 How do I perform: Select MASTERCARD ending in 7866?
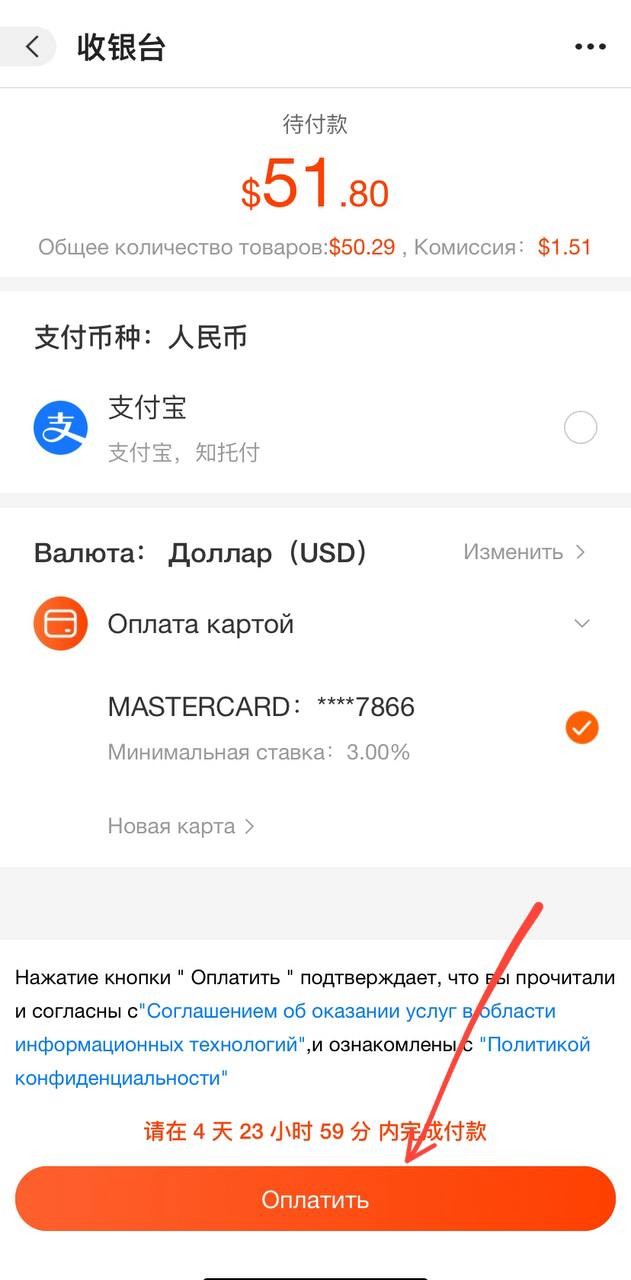tap(581, 728)
